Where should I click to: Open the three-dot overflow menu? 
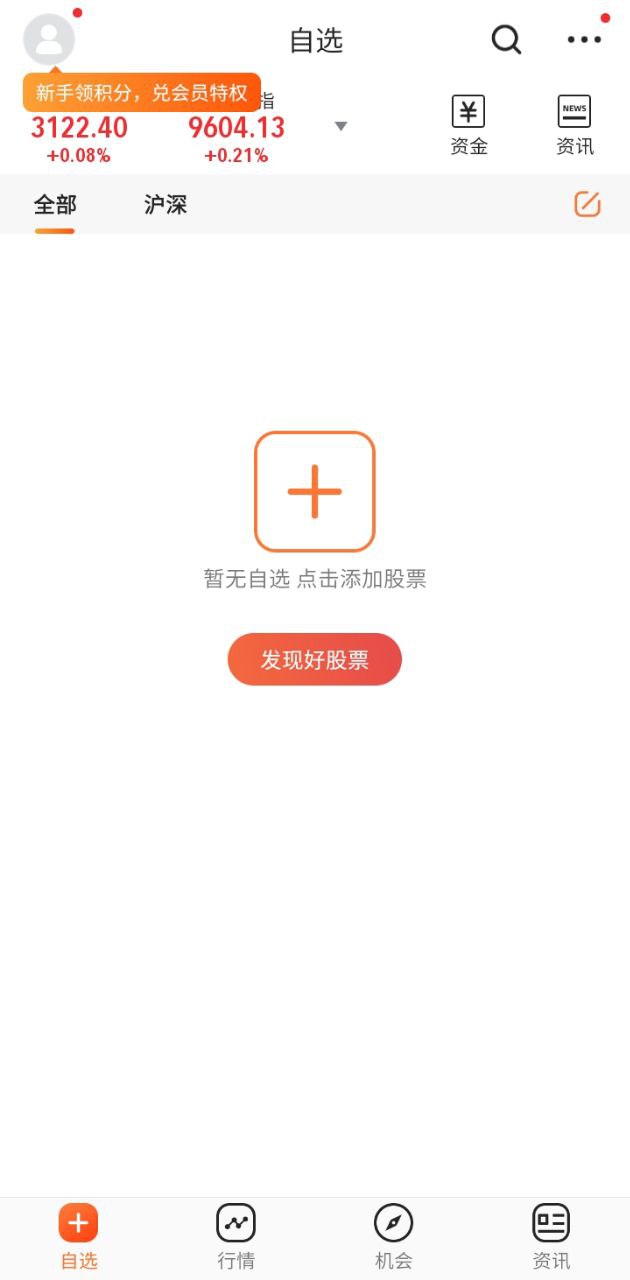coord(584,40)
